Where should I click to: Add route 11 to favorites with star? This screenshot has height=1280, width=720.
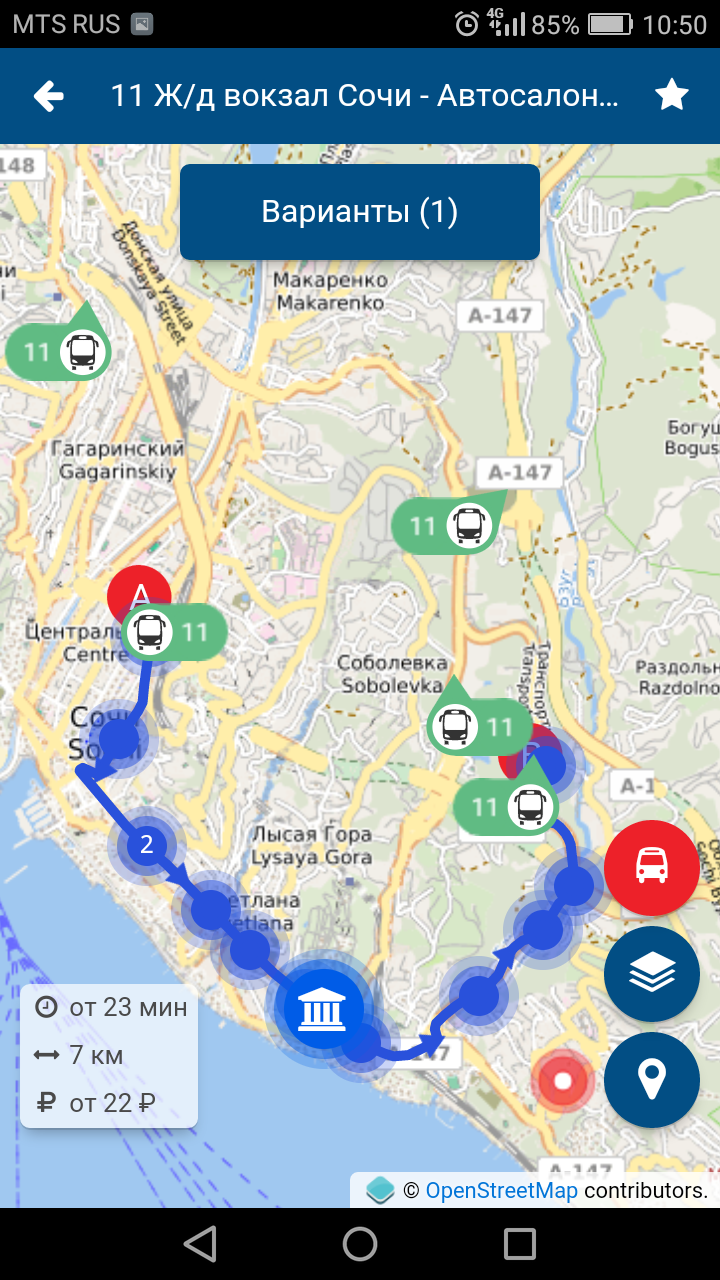click(x=672, y=96)
